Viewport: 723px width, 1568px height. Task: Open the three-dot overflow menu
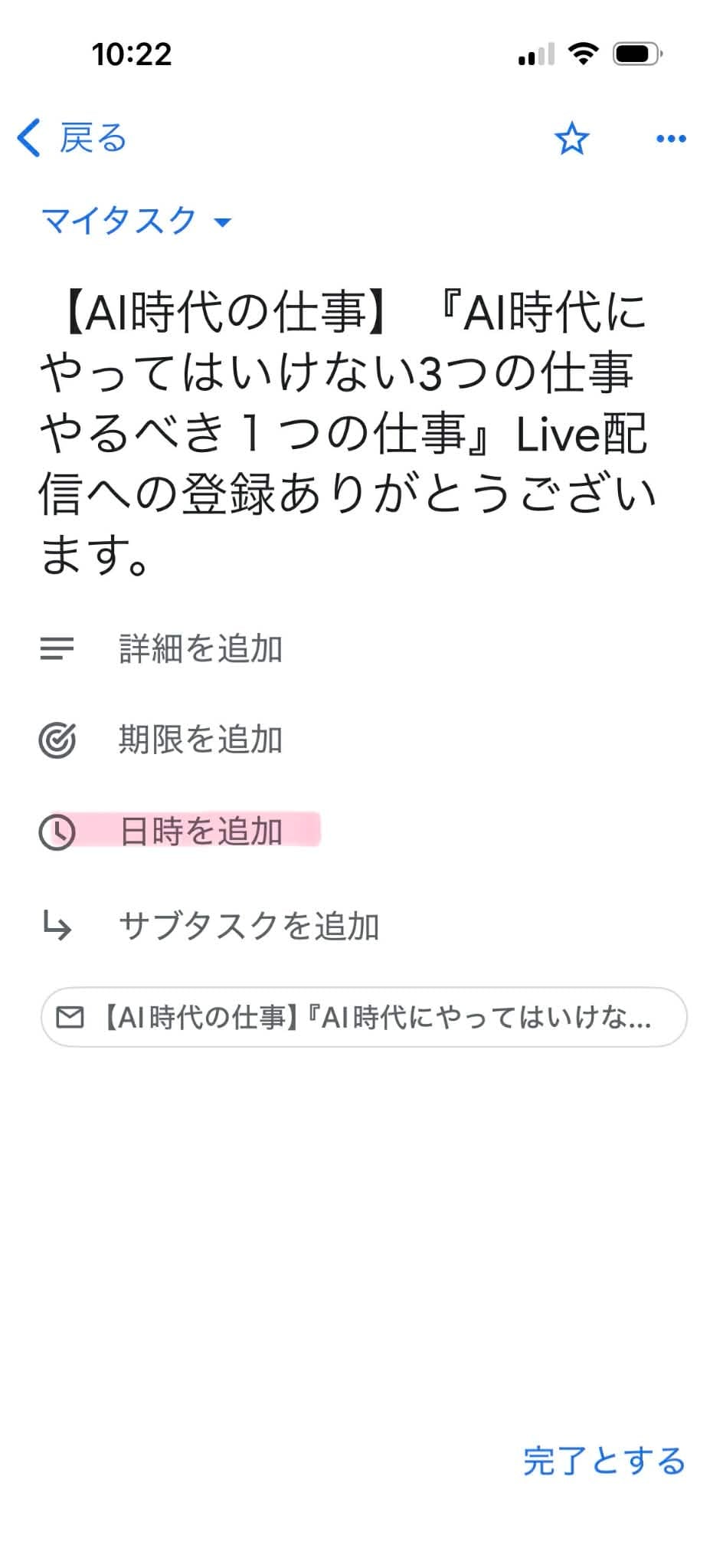671,139
